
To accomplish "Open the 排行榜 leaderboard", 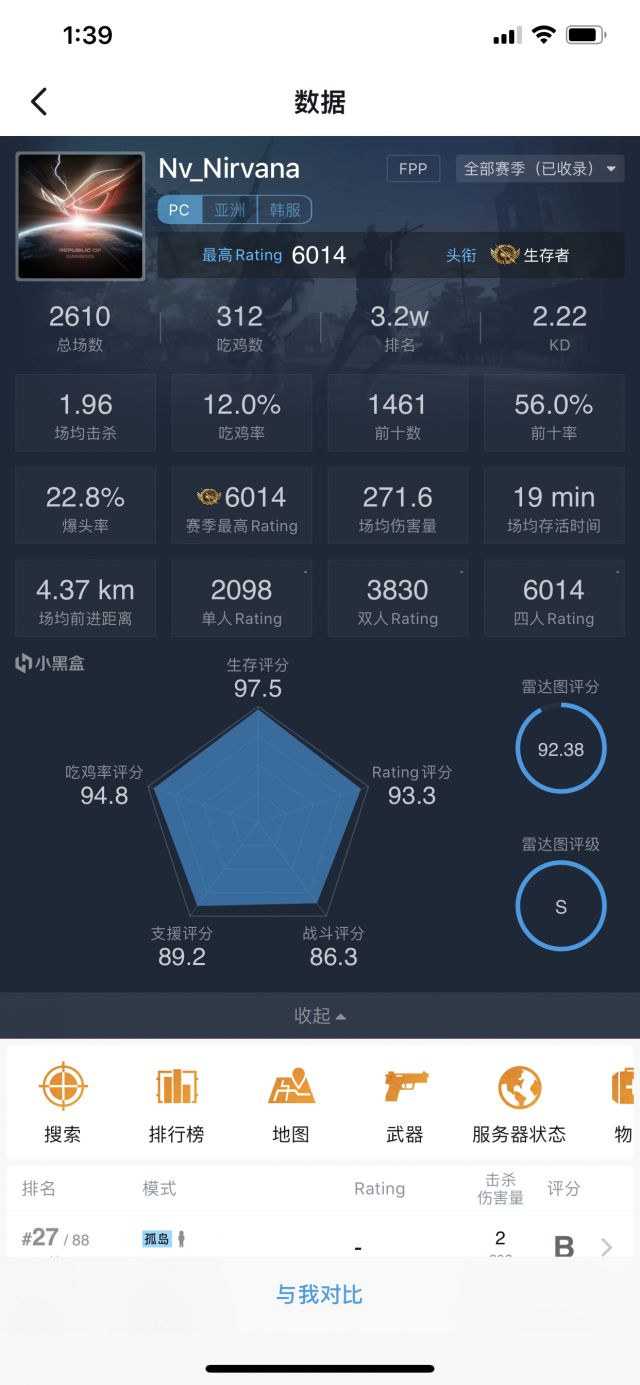I will [176, 1103].
